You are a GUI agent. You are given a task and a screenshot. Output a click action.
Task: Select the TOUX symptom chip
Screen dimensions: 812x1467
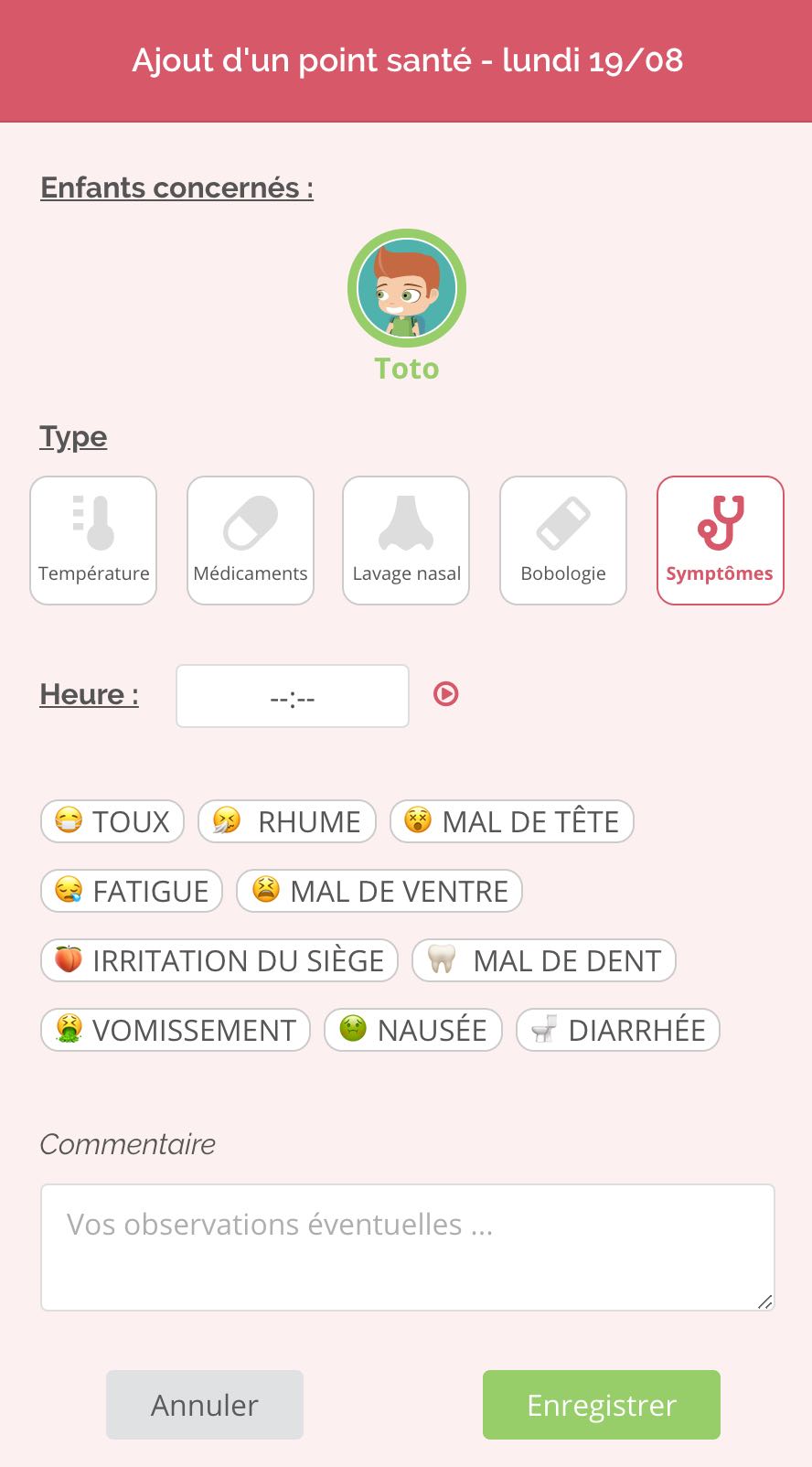(112, 821)
